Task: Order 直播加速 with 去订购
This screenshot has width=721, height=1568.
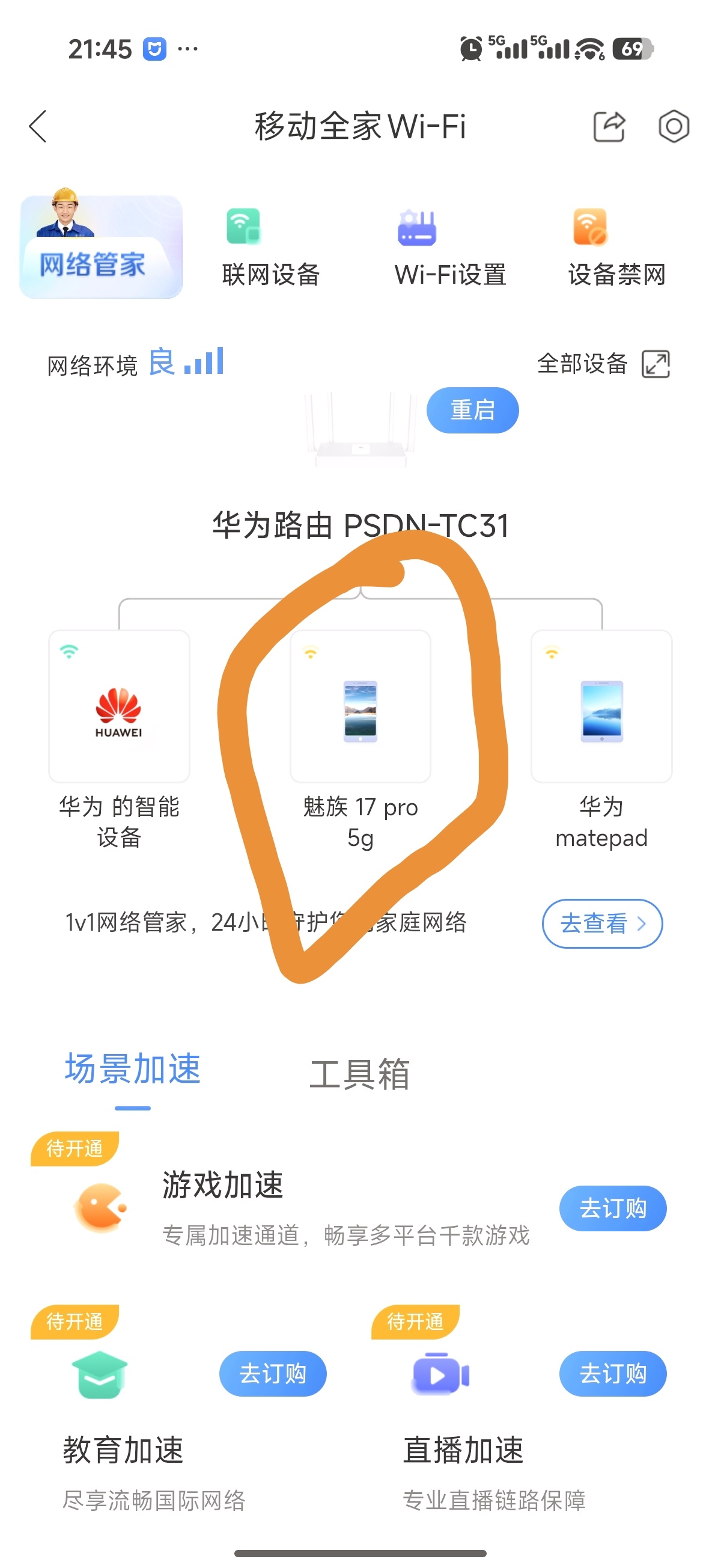Action: 612,1374
